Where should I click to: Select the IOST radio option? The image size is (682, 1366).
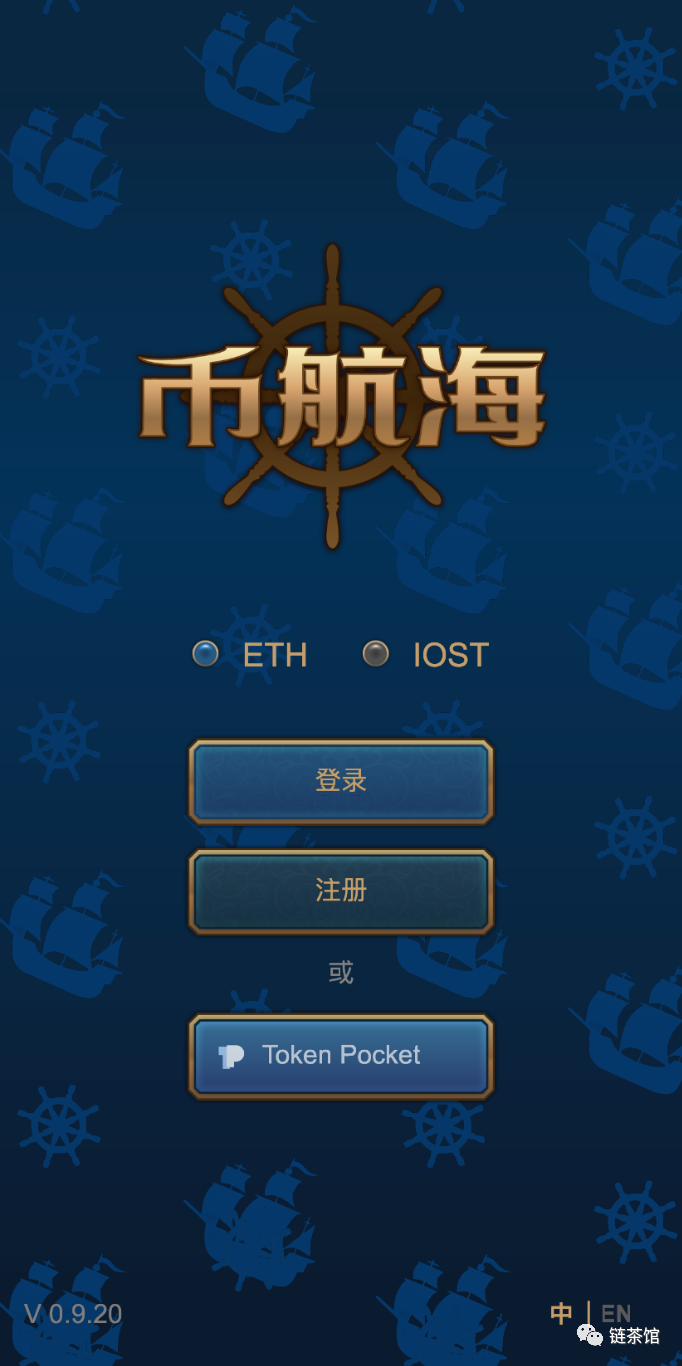coord(376,654)
